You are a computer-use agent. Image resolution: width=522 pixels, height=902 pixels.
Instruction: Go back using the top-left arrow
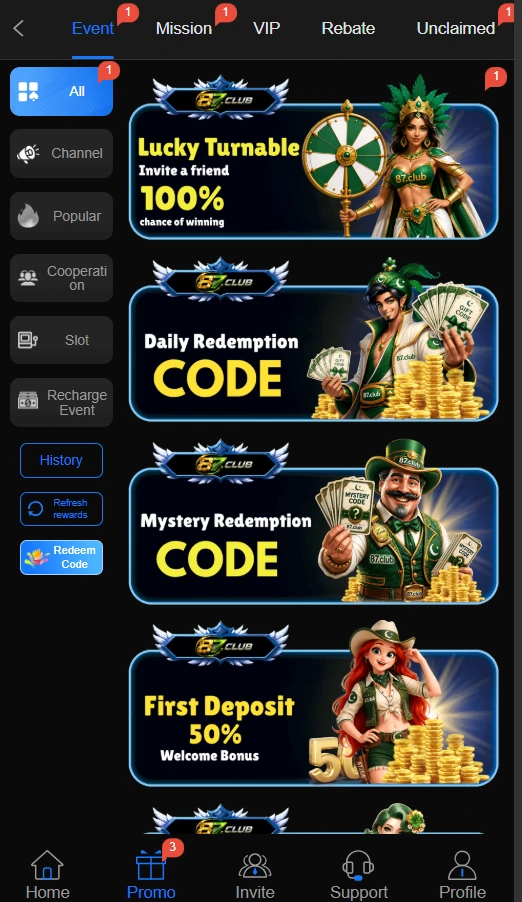[18, 28]
